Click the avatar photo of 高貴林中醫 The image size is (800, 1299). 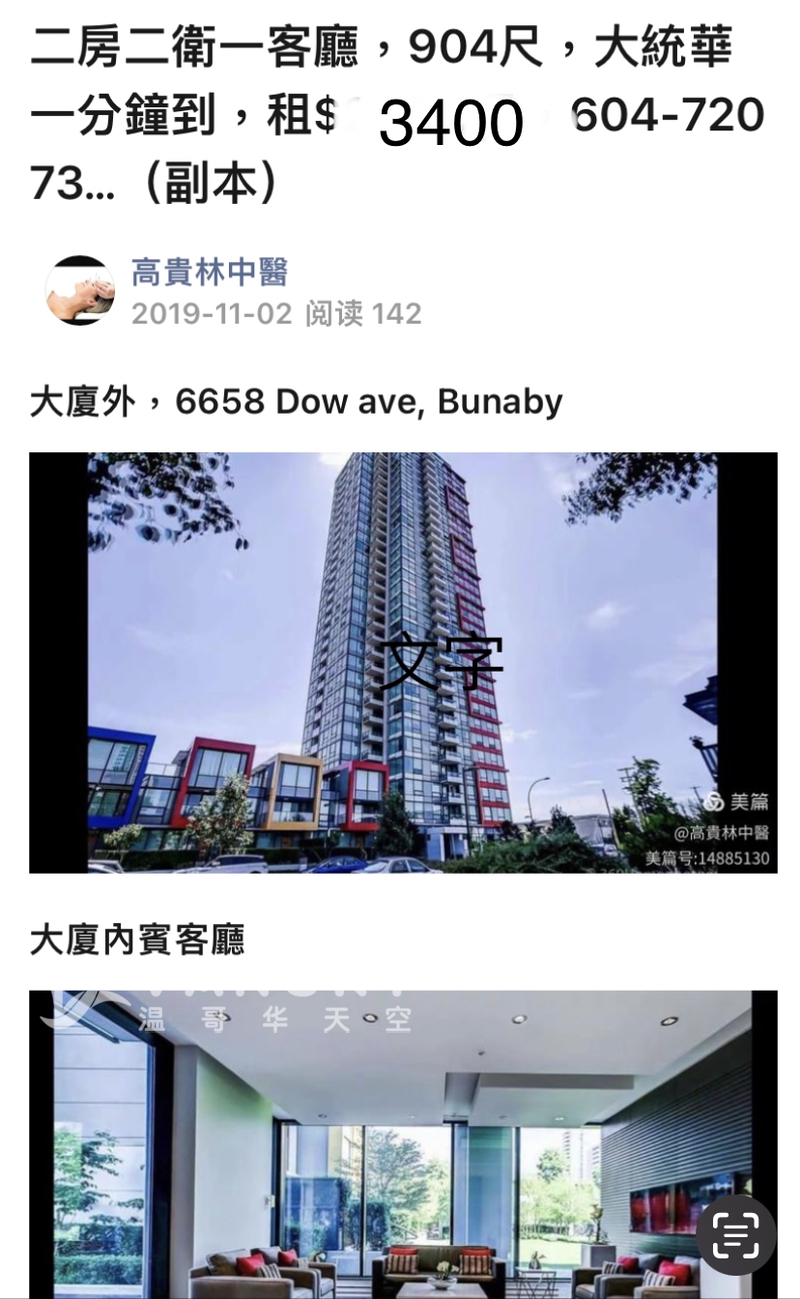pos(81,289)
